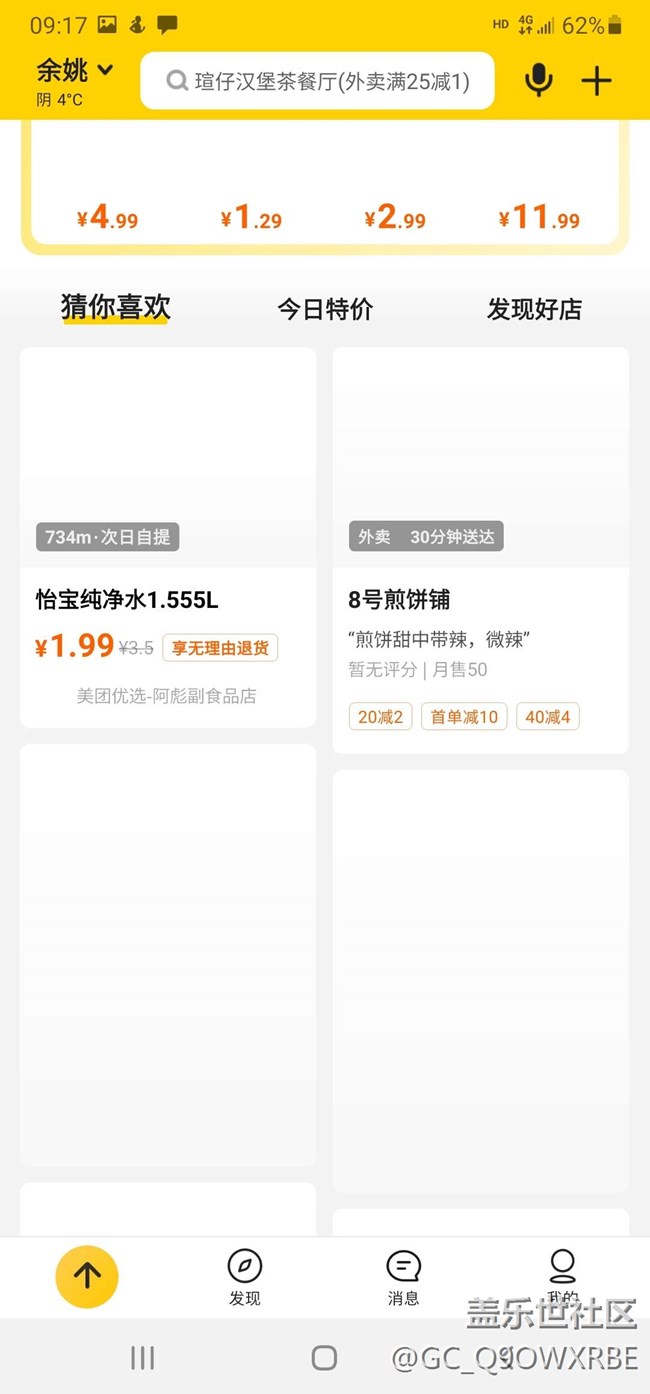Switch to the 今日特价 tab
The image size is (650, 1394).
[x=325, y=309]
